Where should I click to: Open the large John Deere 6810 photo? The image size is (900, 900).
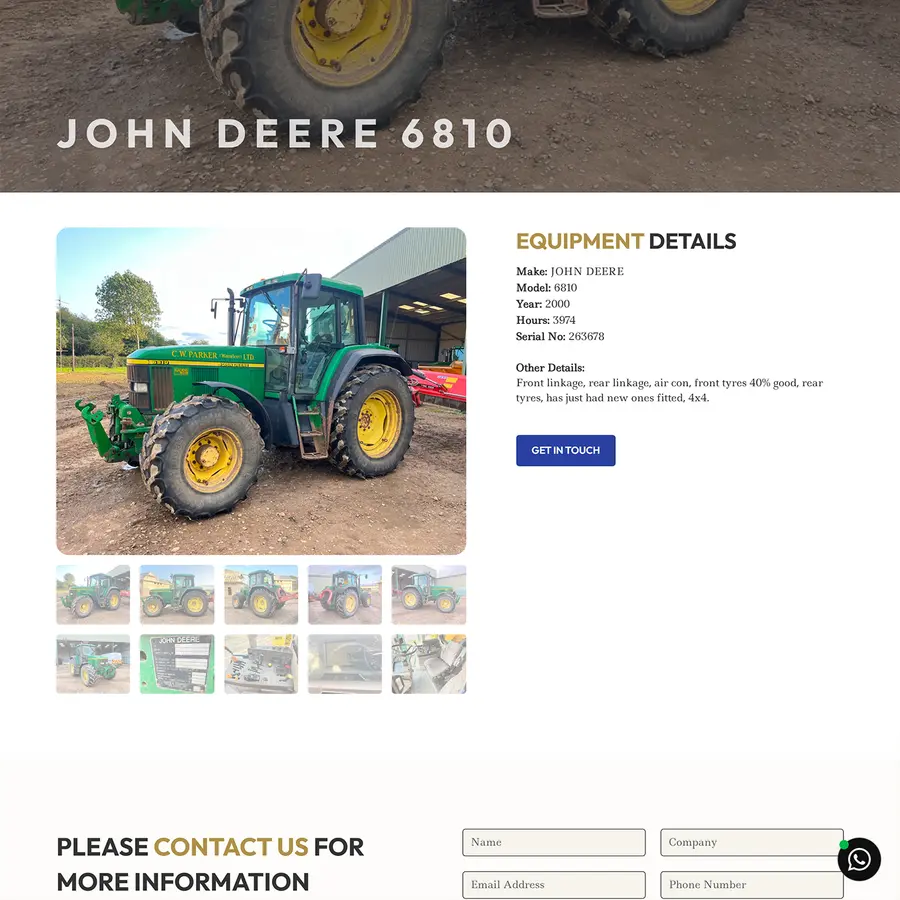[261, 391]
